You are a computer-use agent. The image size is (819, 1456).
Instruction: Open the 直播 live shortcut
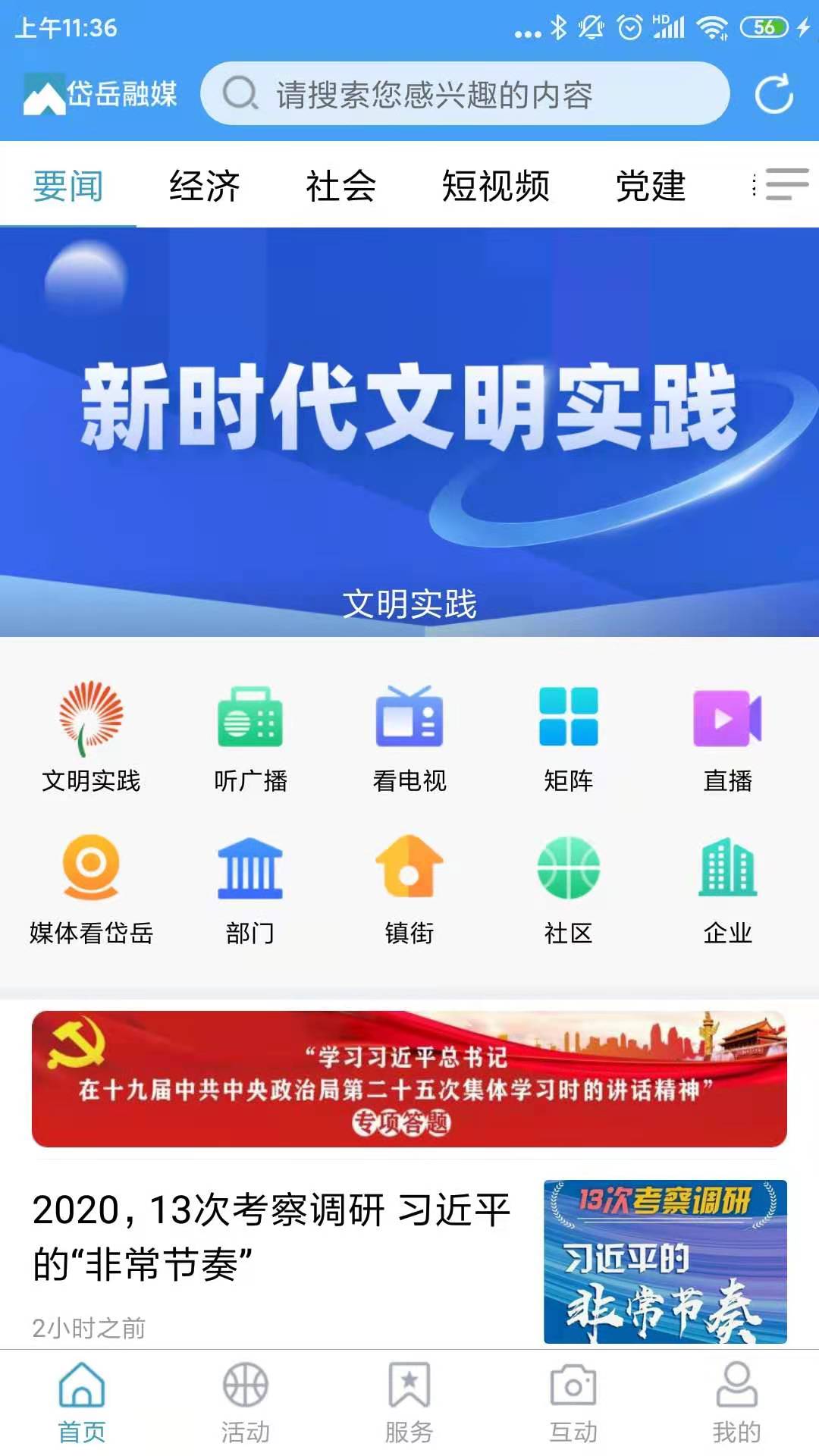tap(727, 736)
